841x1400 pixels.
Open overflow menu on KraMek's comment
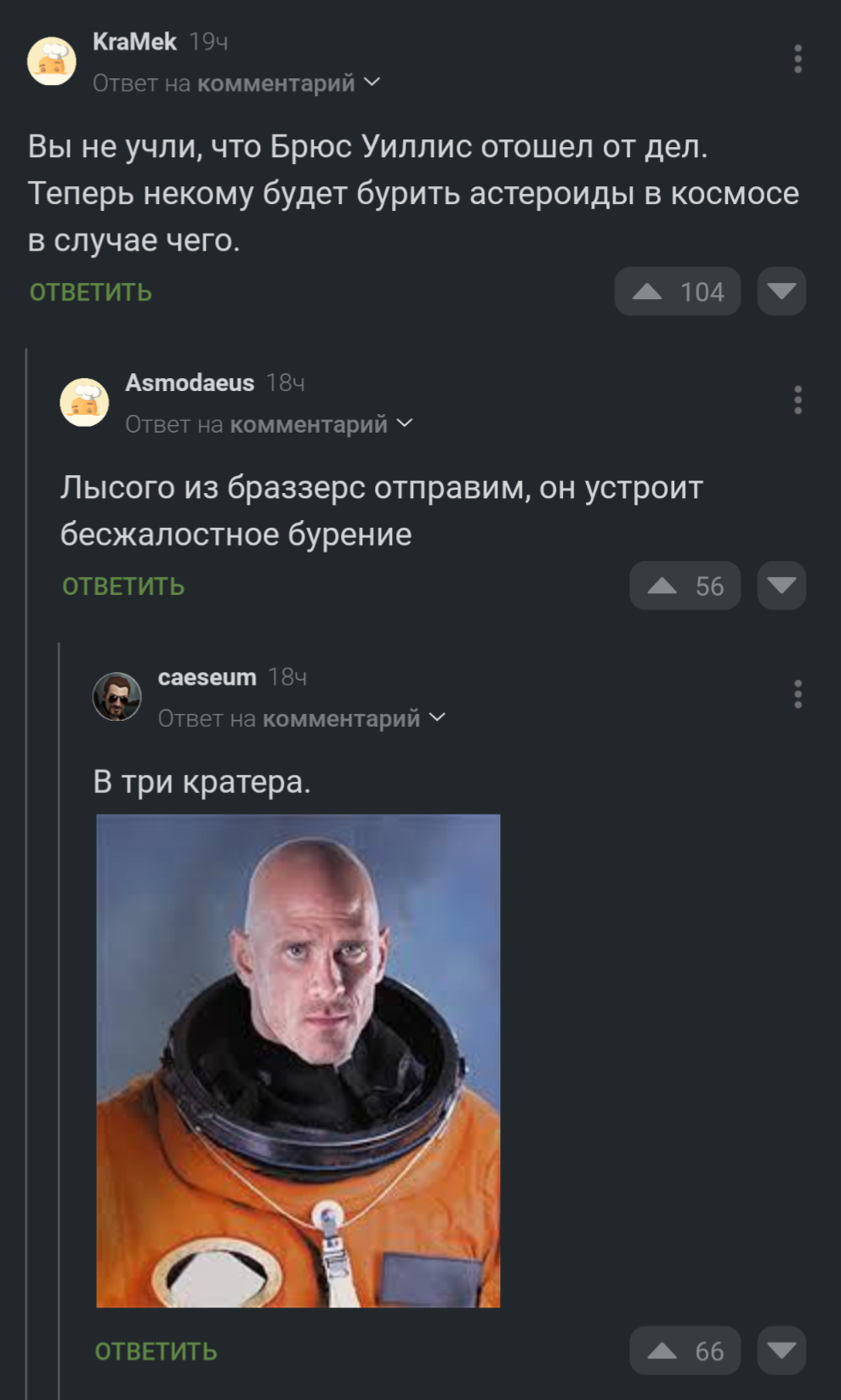pos(797,59)
